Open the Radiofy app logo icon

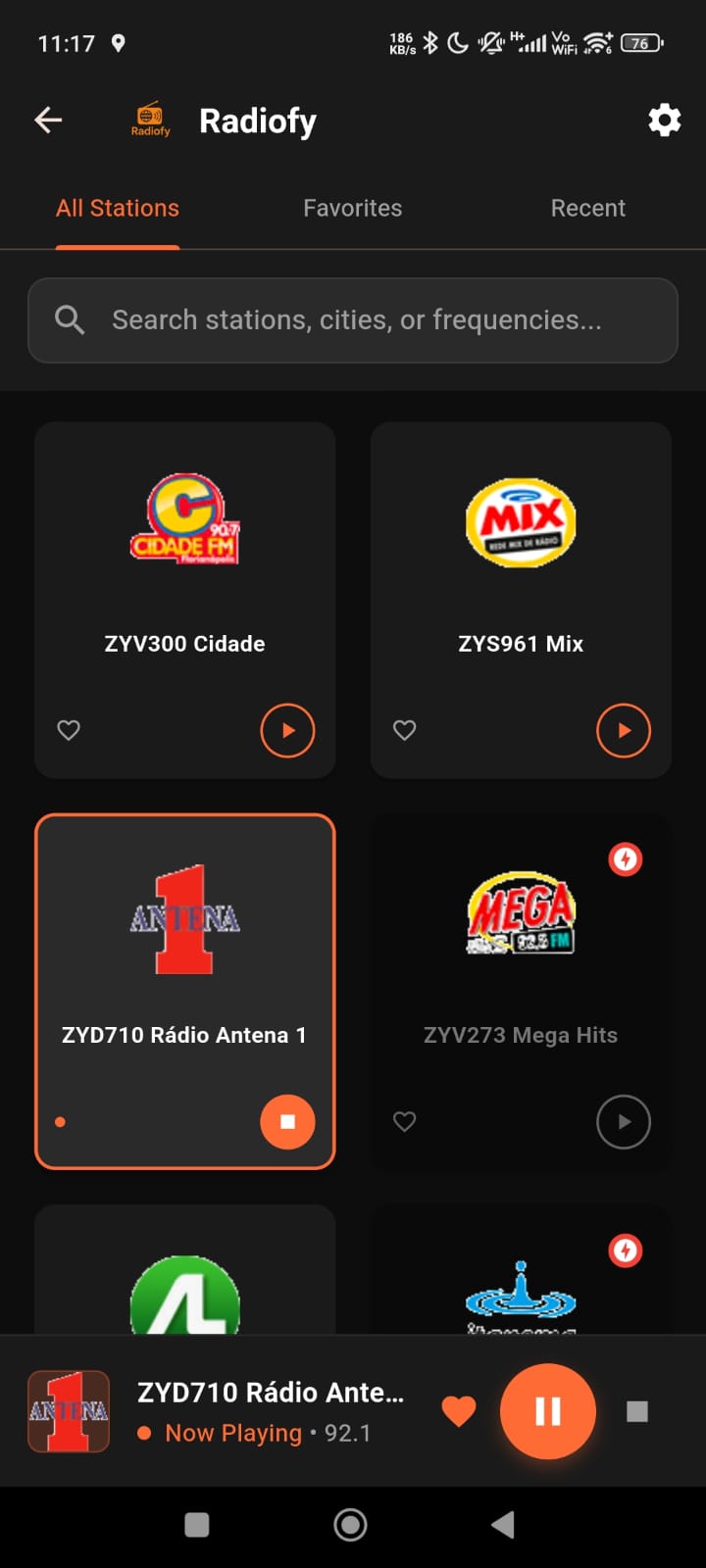click(149, 120)
